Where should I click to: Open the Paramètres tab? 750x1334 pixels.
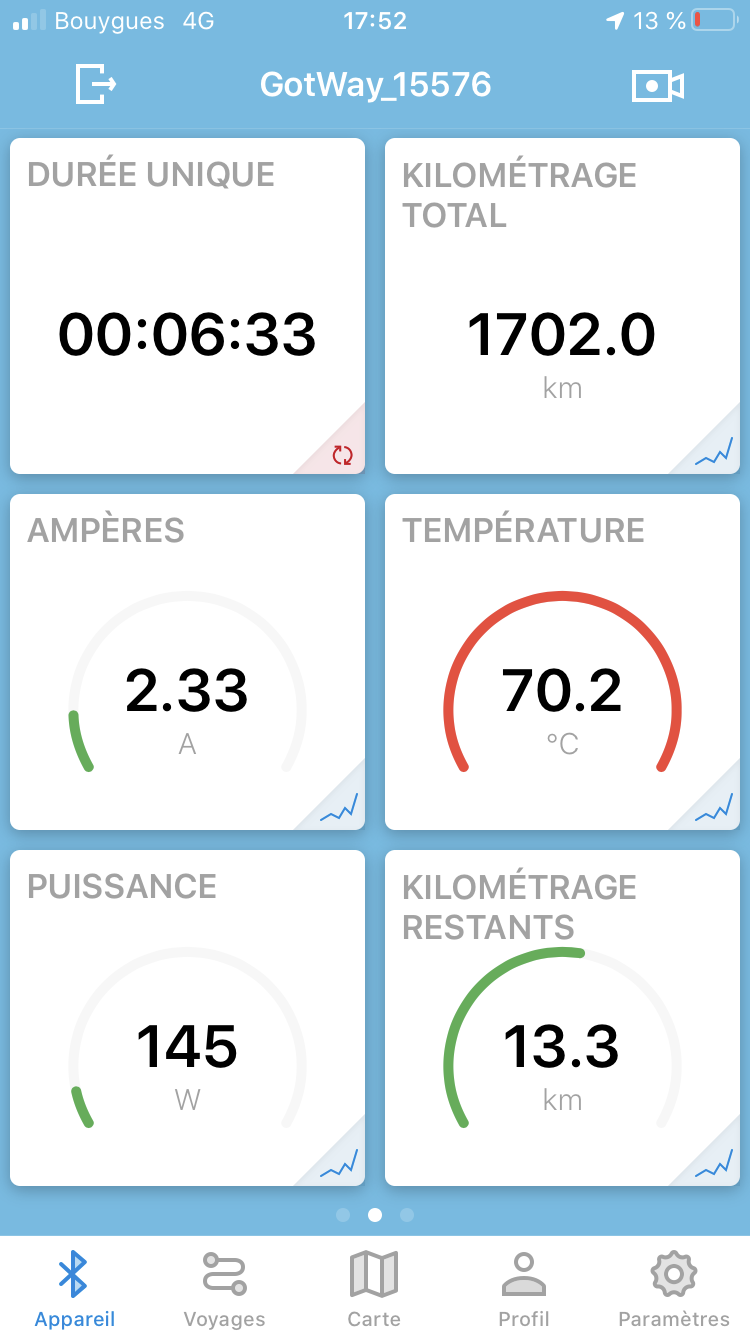click(x=674, y=1290)
